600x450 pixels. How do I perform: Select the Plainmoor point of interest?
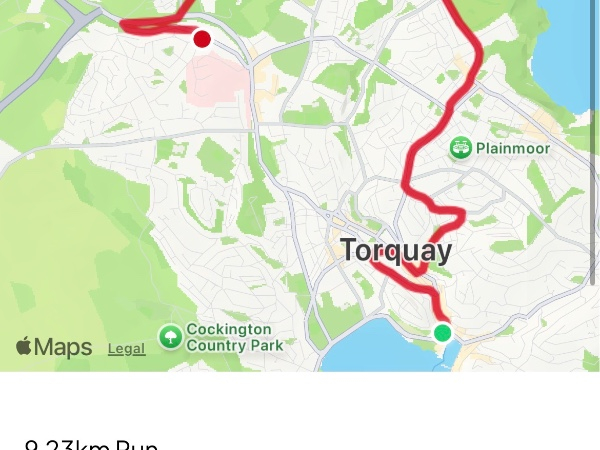tap(461, 148)
